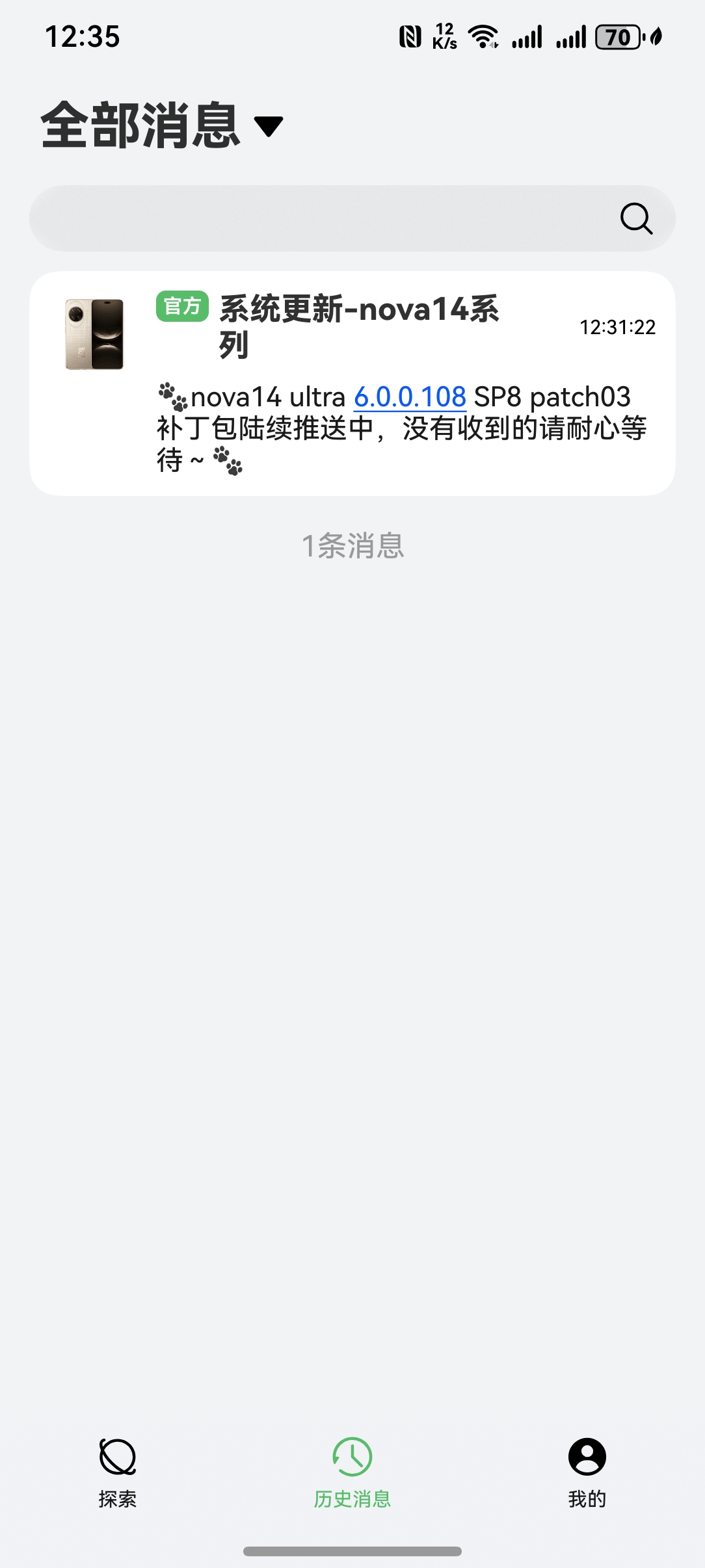Tap the power-saving leaf icon
Image resolution: width=705 pixels, height=1568 pixels.
(x=654, y=37)
